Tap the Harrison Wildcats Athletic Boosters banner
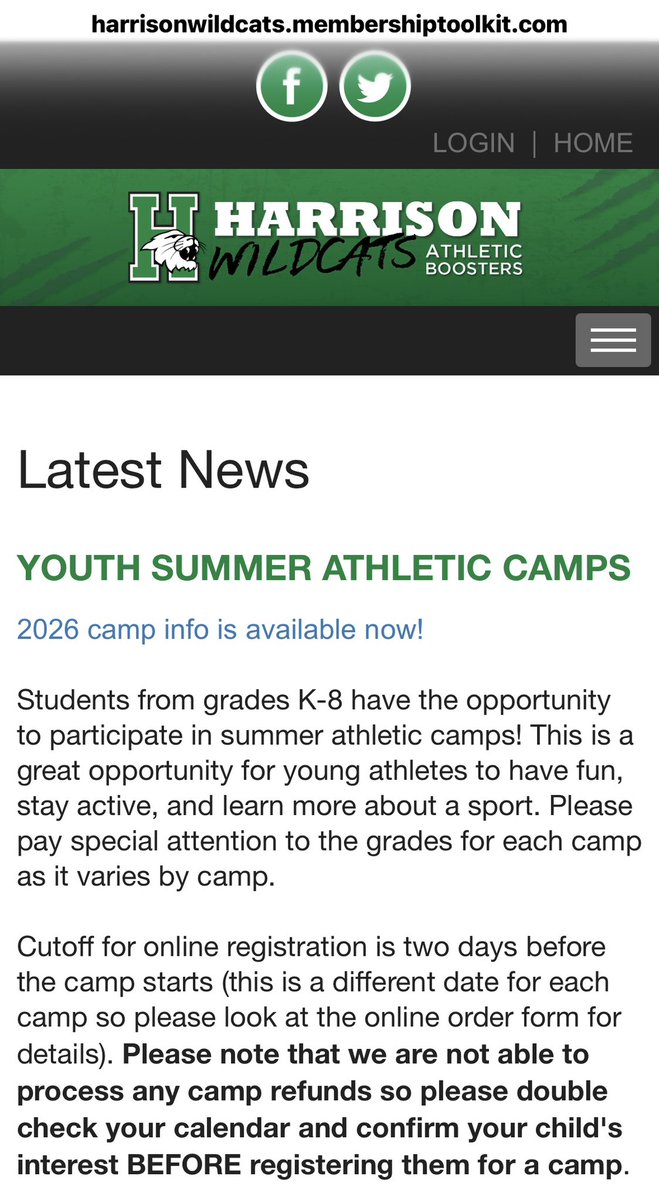 (326, 237)
